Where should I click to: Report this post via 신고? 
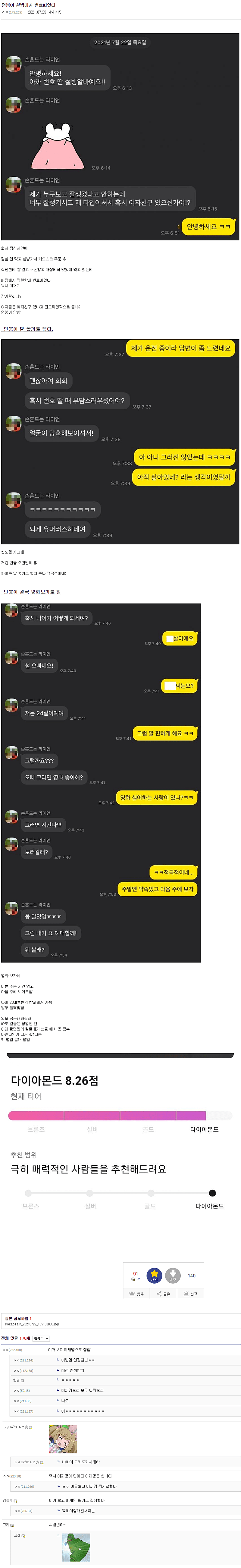[x=190, y=1294]
